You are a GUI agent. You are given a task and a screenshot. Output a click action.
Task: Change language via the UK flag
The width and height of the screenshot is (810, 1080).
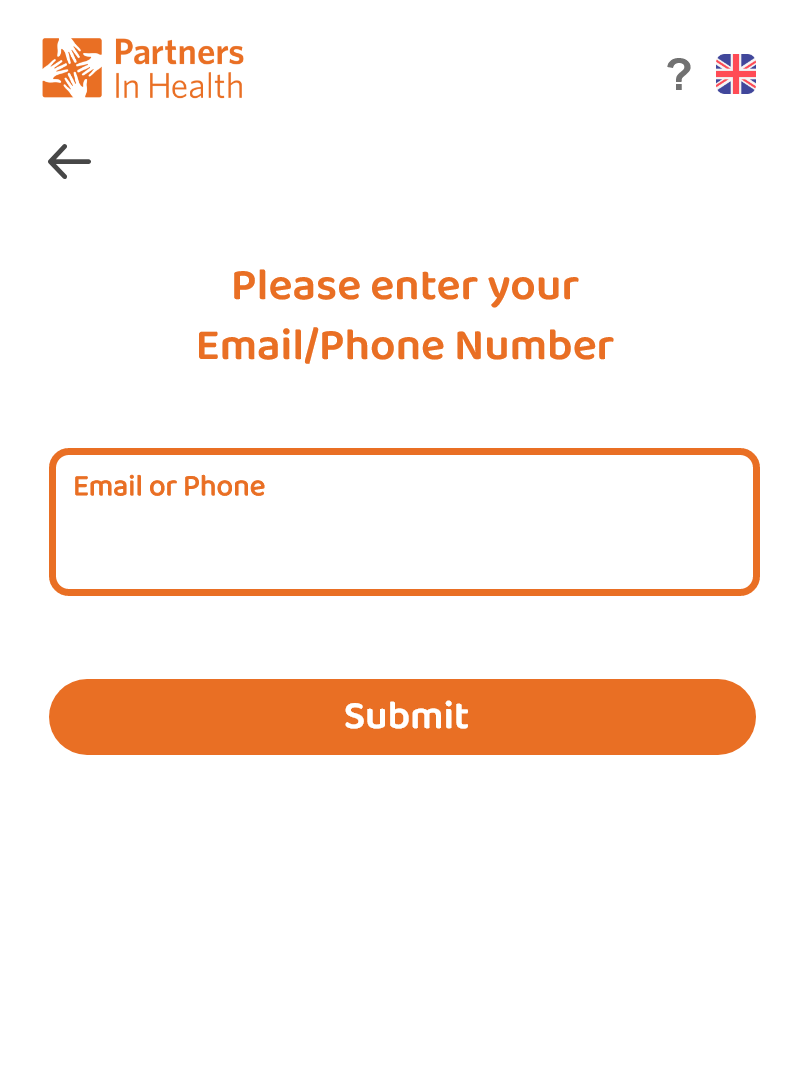pyautogui.click(x=736, y=75)
